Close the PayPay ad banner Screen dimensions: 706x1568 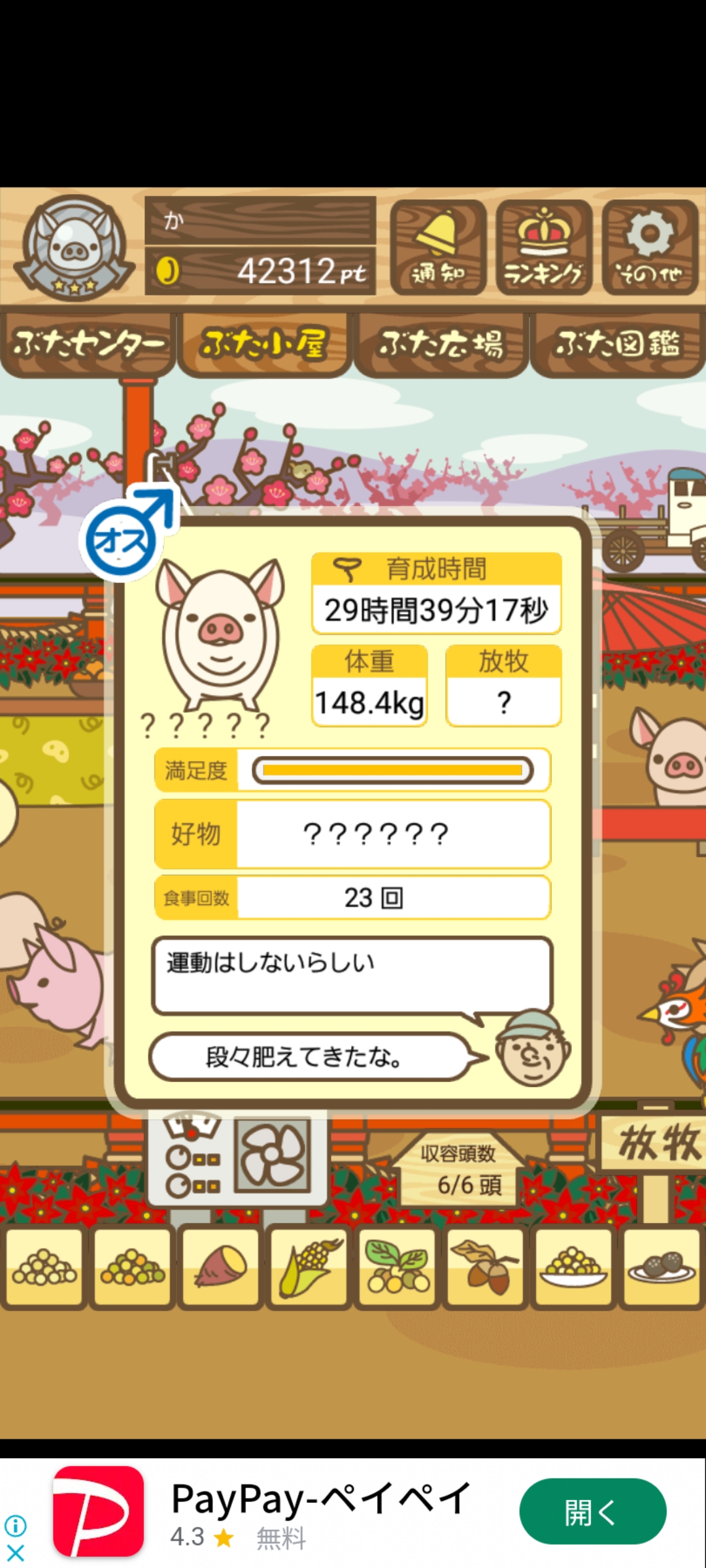[15, 1553]
